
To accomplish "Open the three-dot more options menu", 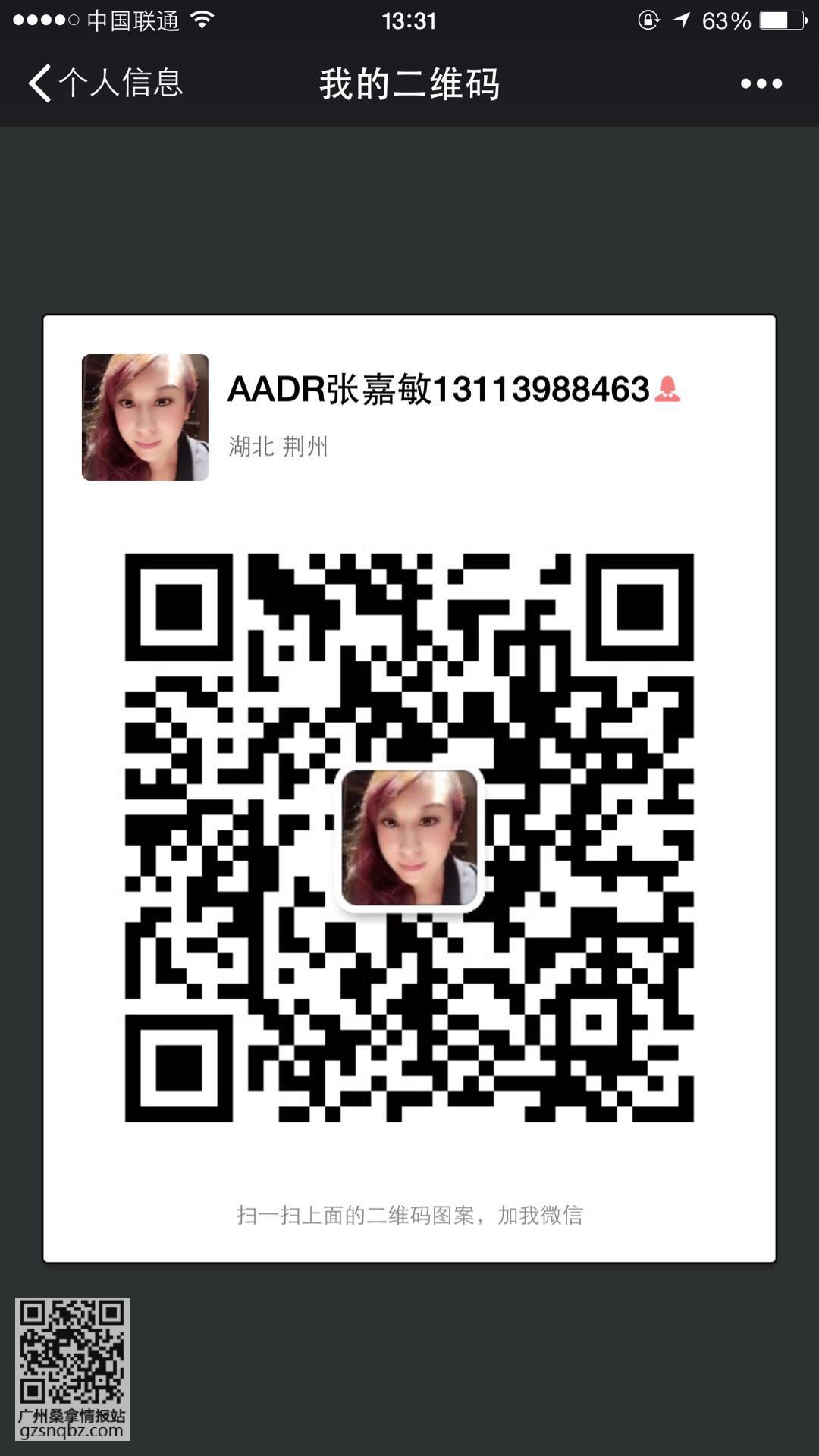I will pos(761,83).
